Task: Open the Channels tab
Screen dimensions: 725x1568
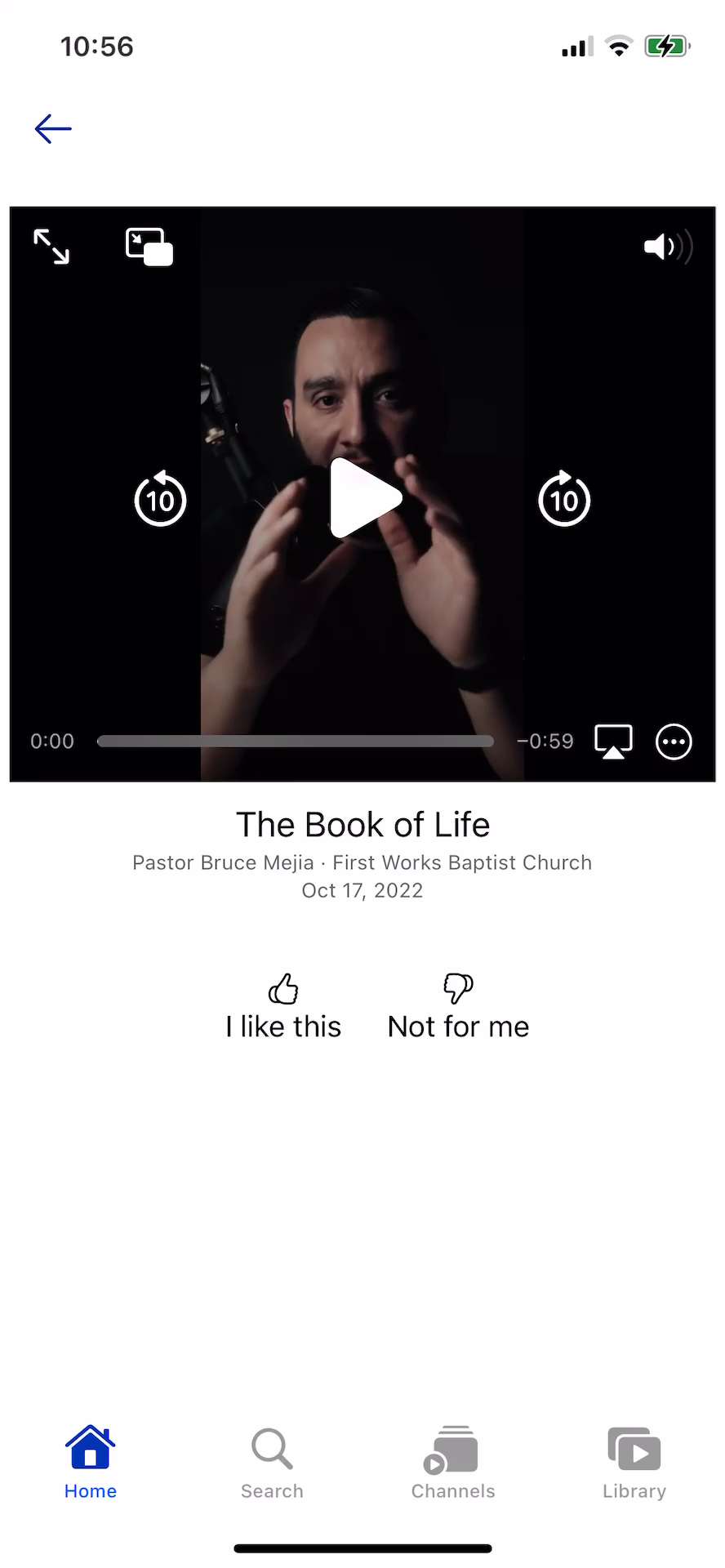Action: pyautogui.click(x=453, y=1463)
